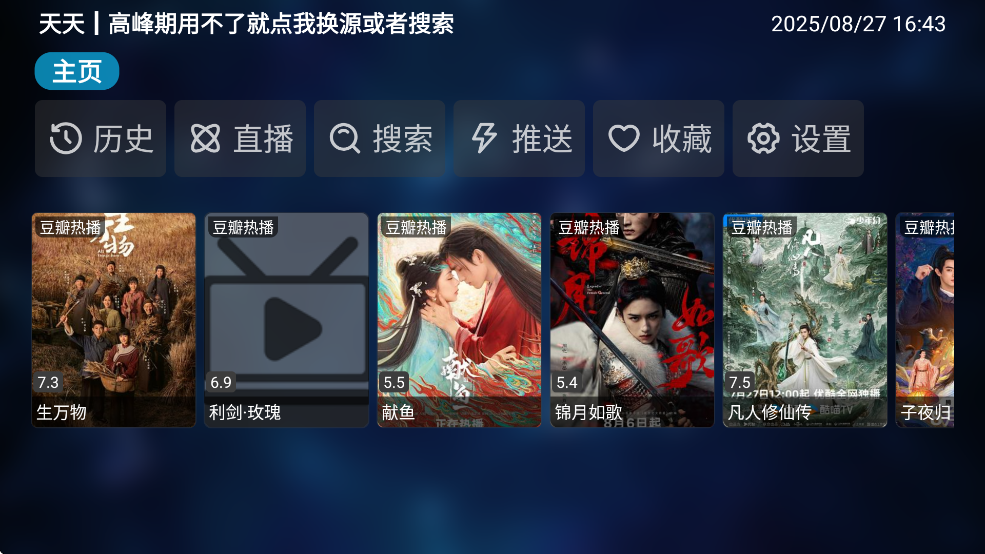The image size is (985, 554).
Task: Open 直播 live TV
Action: pos(240,139)
